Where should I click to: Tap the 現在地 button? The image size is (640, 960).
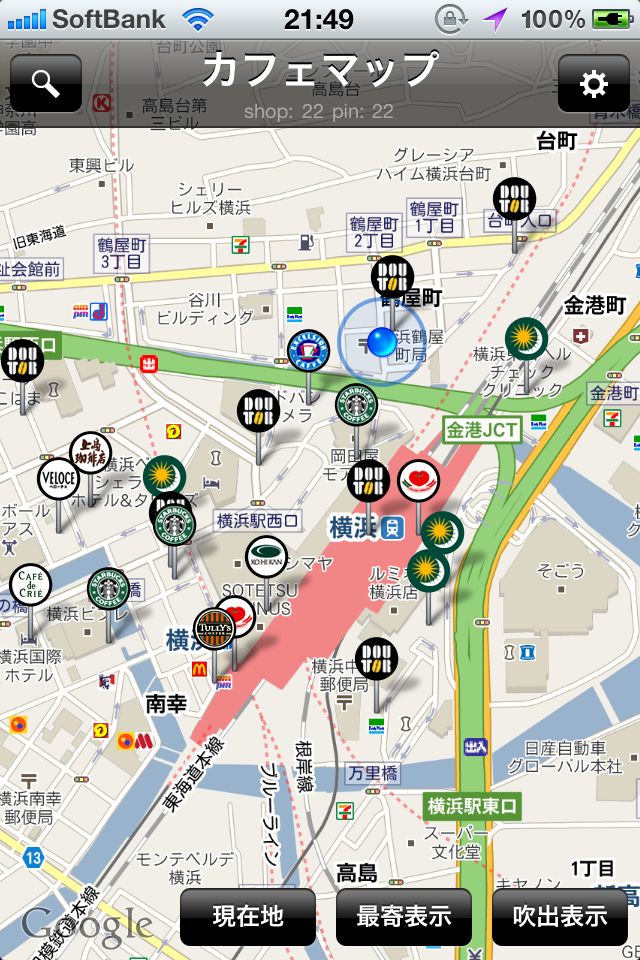point(247,916)
